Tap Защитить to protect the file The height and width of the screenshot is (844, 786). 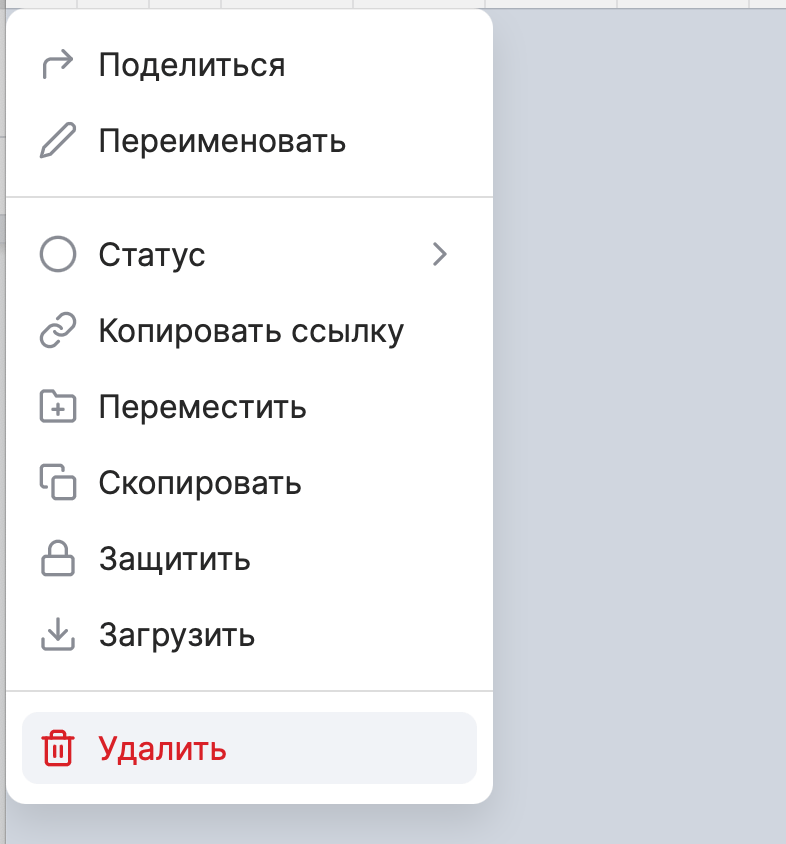click(174, 559)
